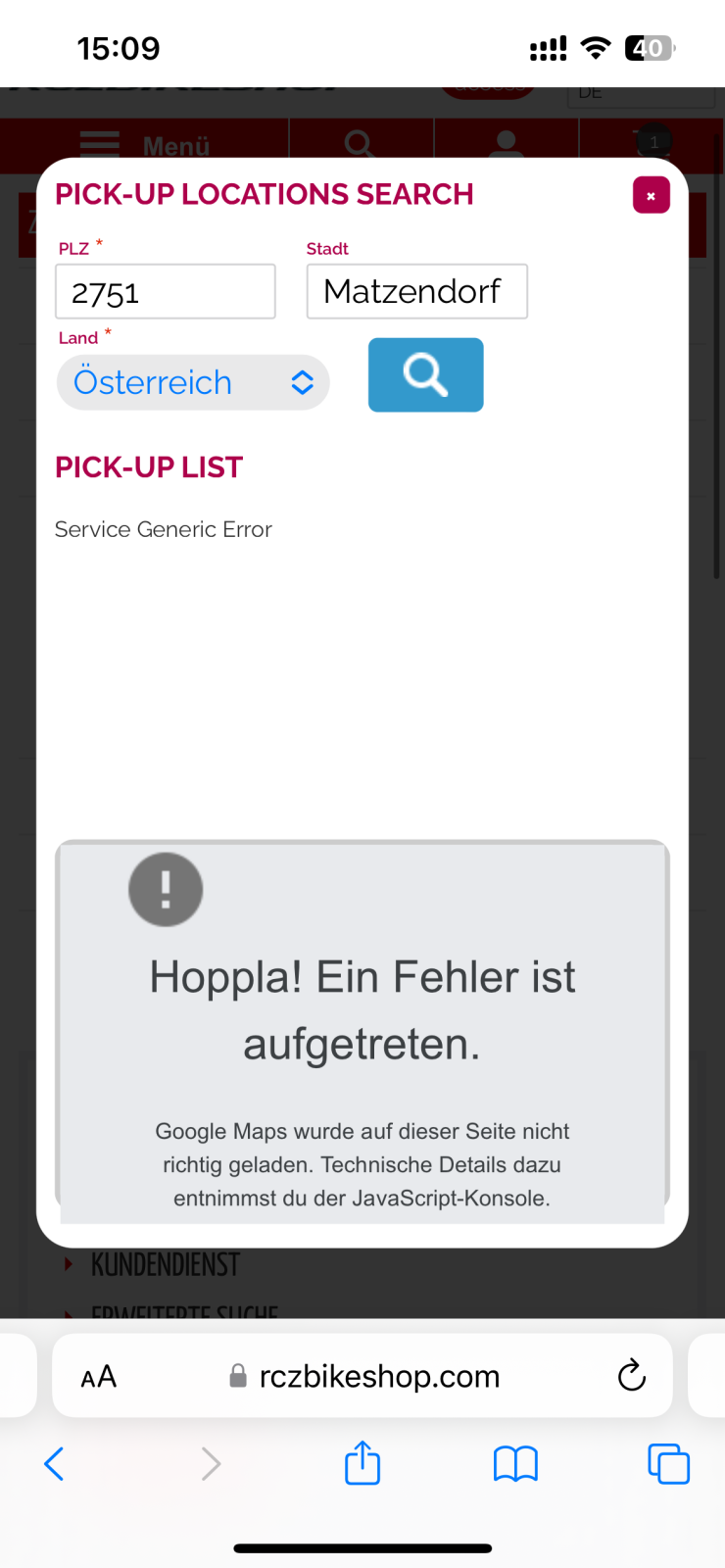Close the pick-up locations search dialog

click(x=651, y=195)
